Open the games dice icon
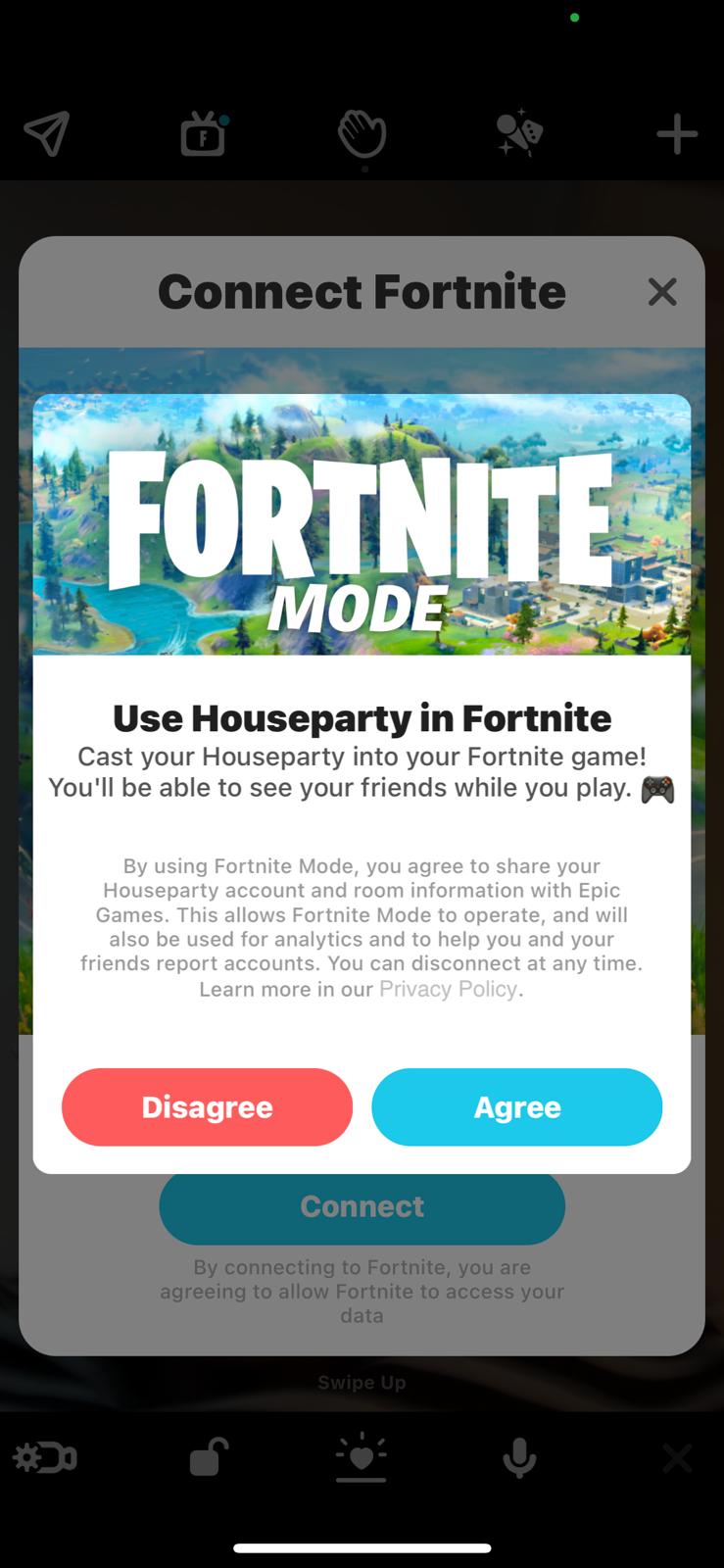Viewport: 724px width, 1568px height. [x=518, y=134]
